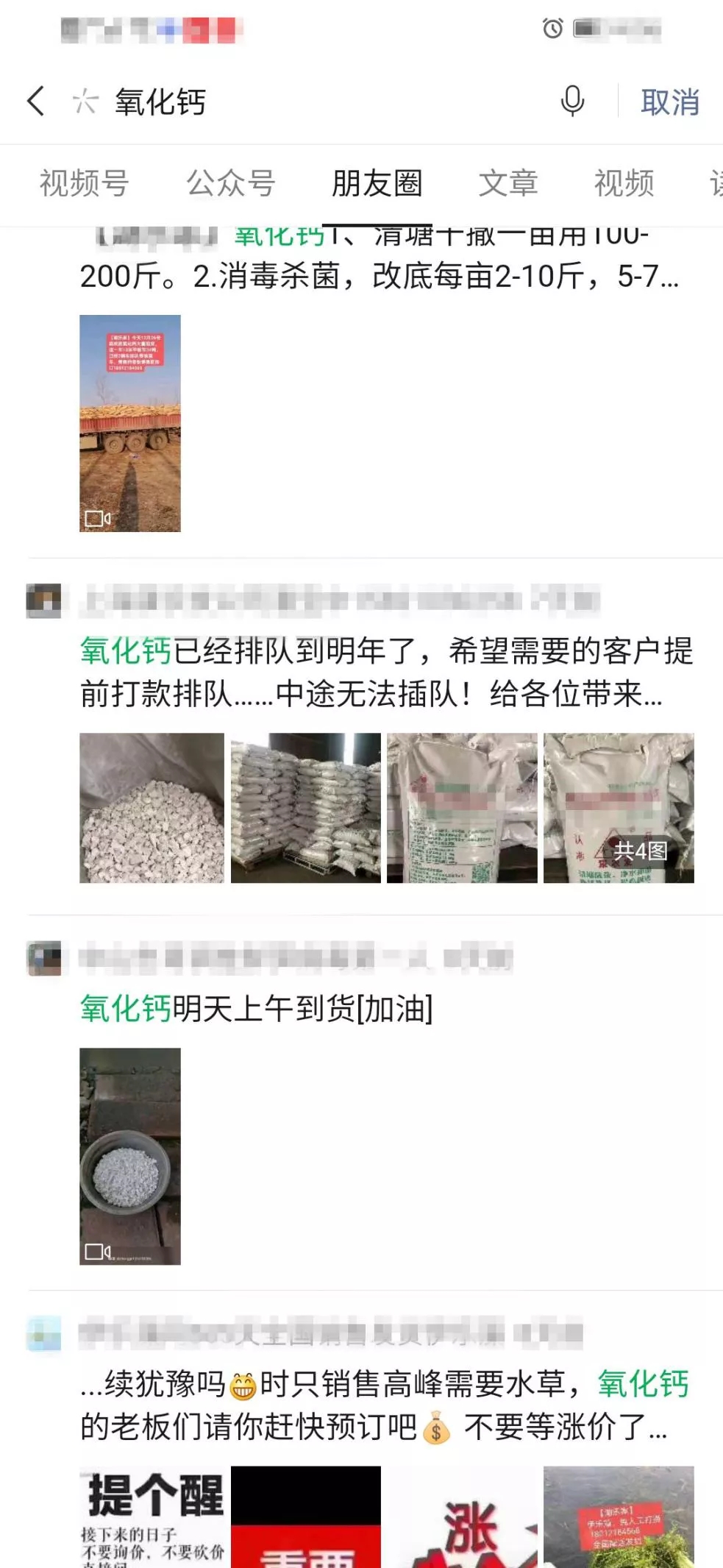Open the red 涨 image

click(462, 1517)
